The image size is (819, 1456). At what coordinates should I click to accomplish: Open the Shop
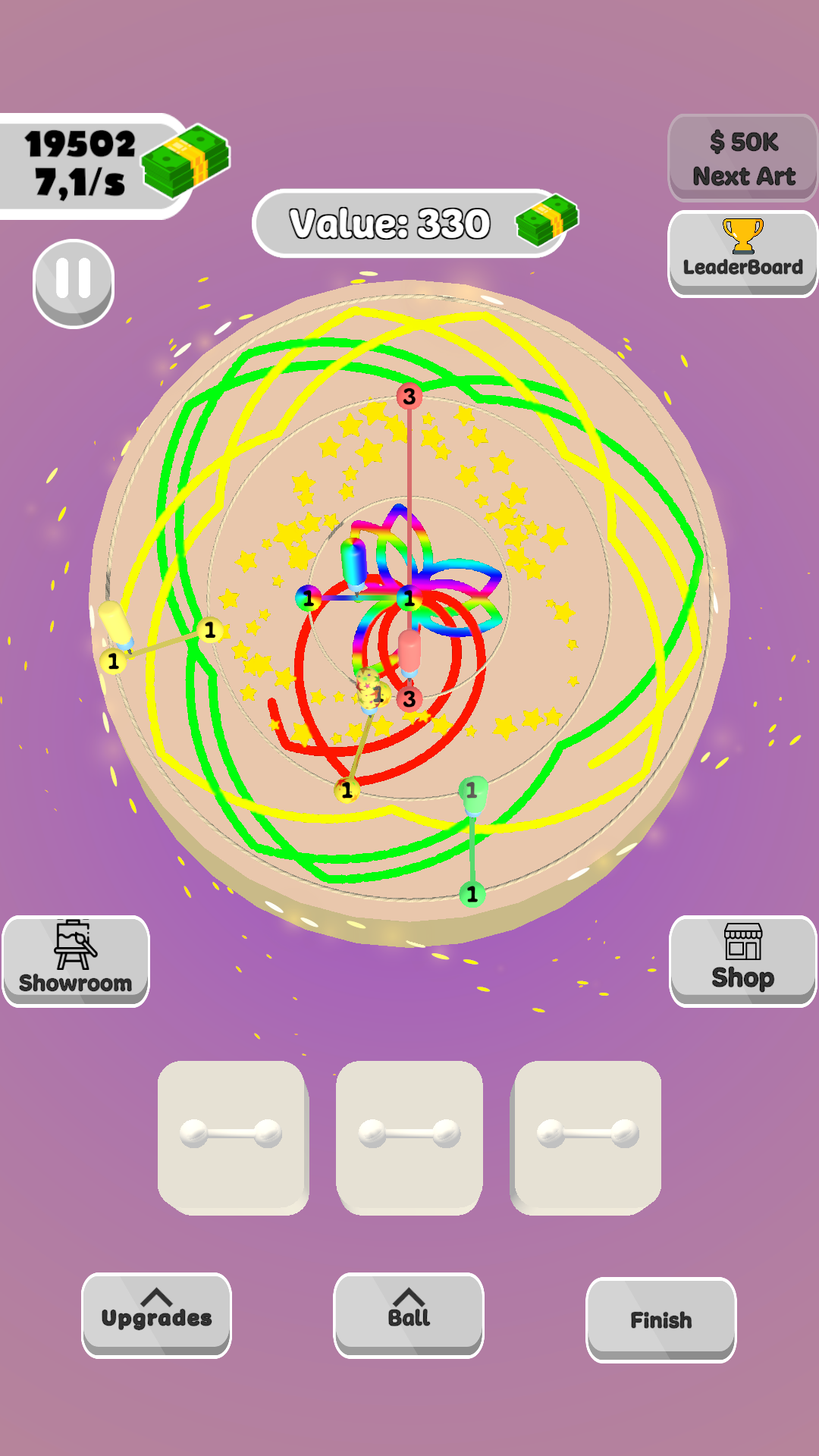coord(742,960)
